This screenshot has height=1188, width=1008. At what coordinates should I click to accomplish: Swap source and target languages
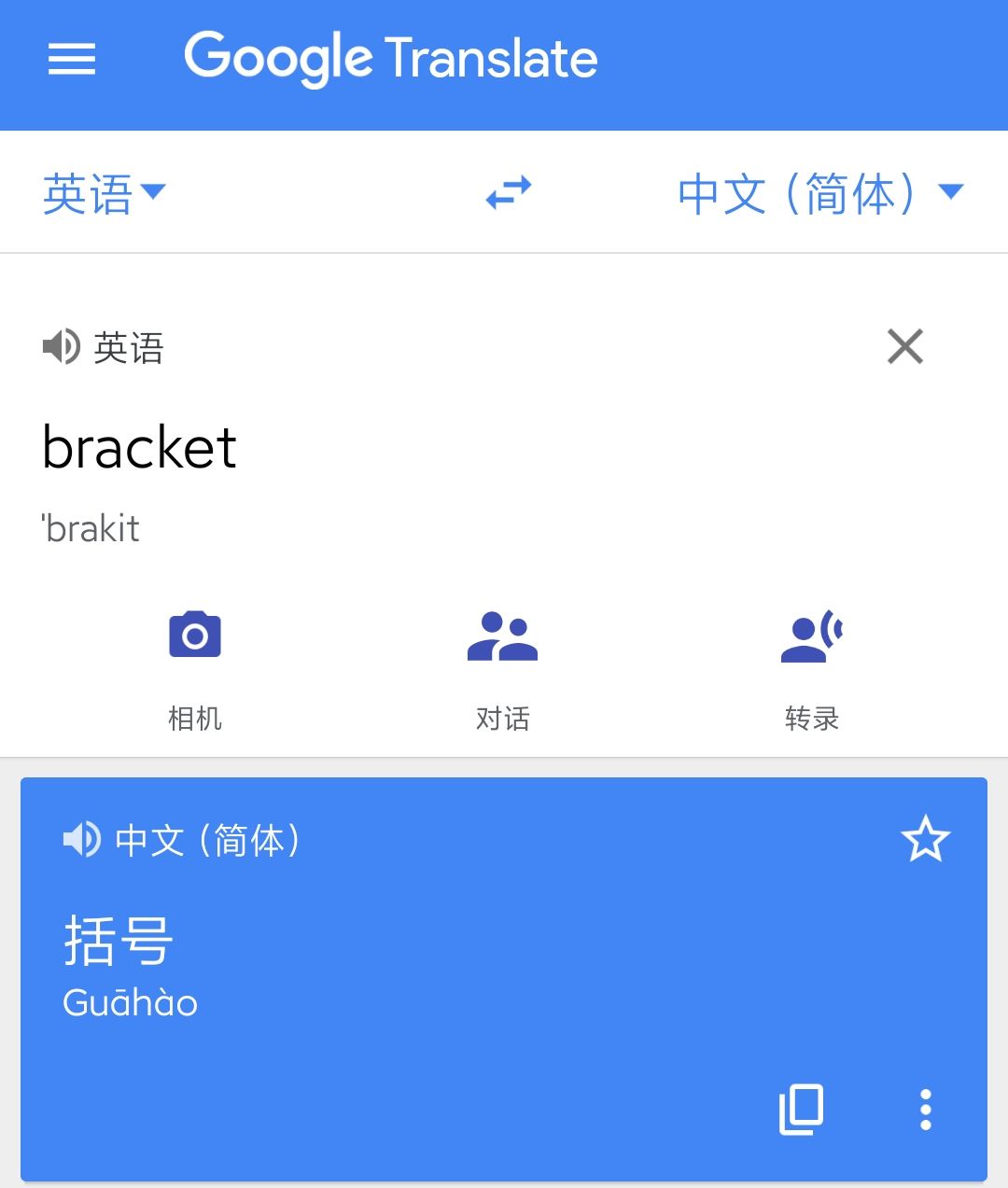509,192
